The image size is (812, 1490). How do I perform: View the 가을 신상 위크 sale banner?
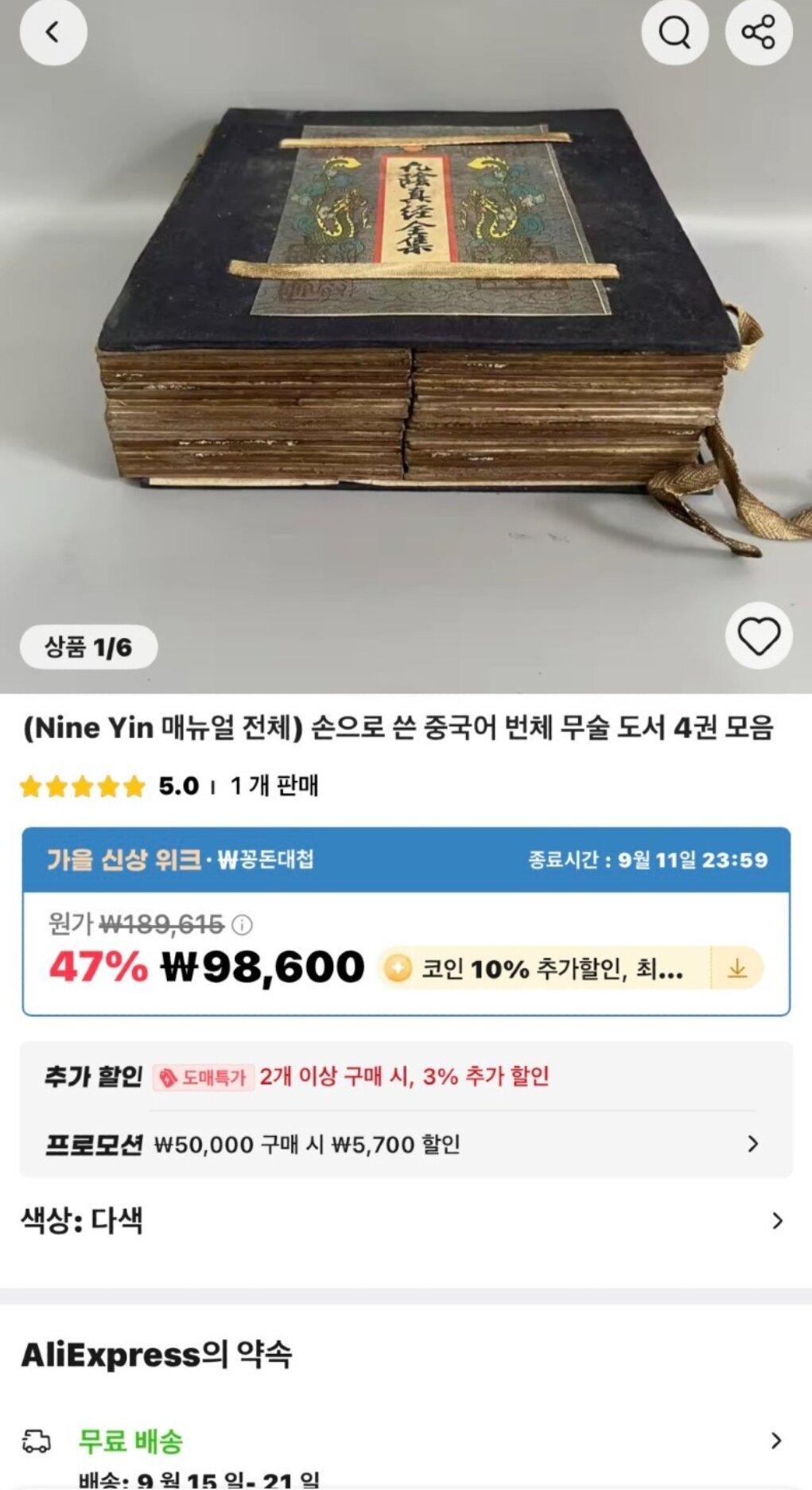tap(406, 860)
